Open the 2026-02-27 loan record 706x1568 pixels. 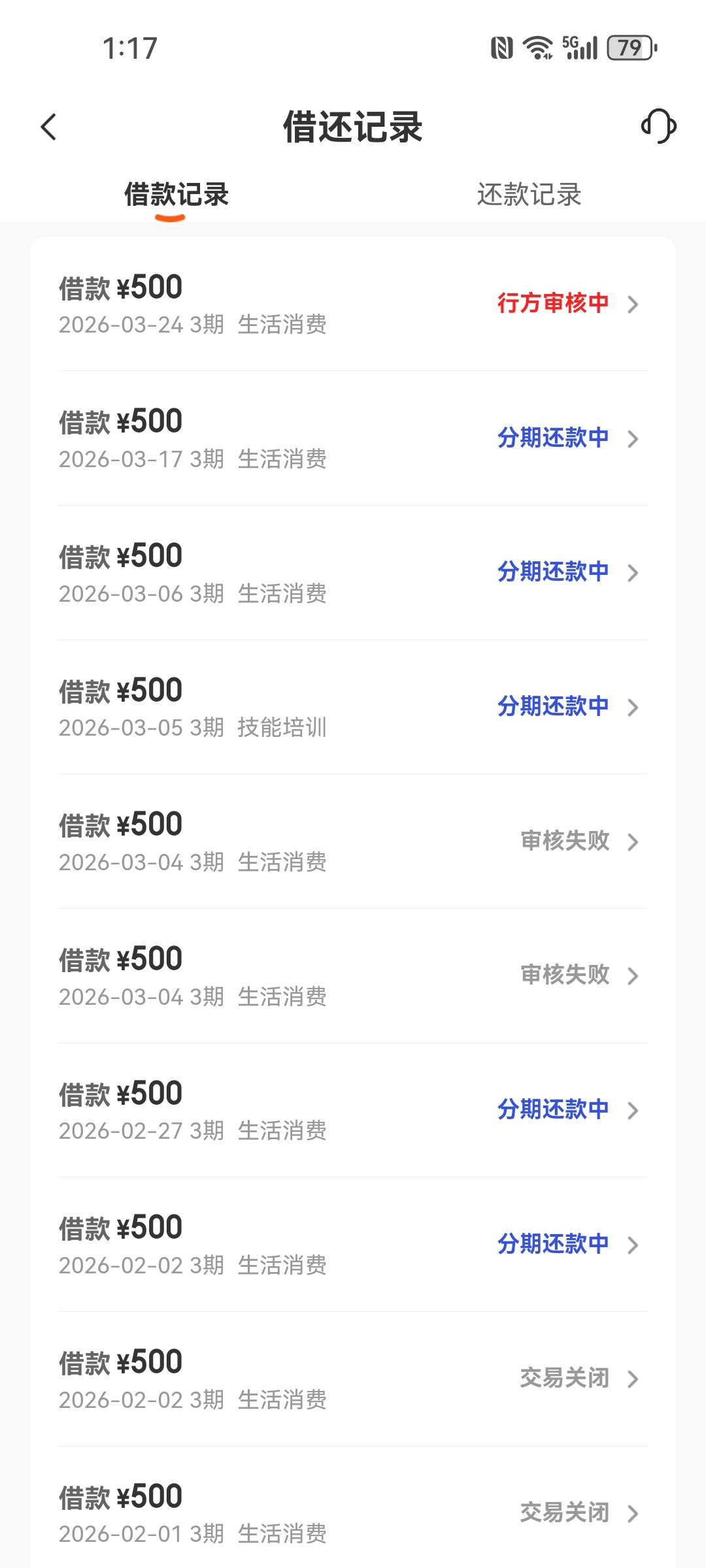(x=353, y=1111)
